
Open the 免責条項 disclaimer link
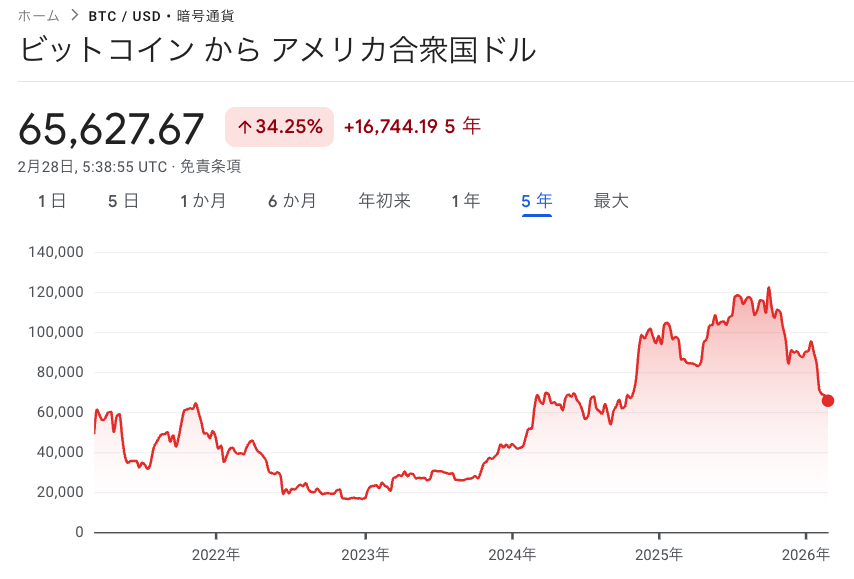coord(210,167)
